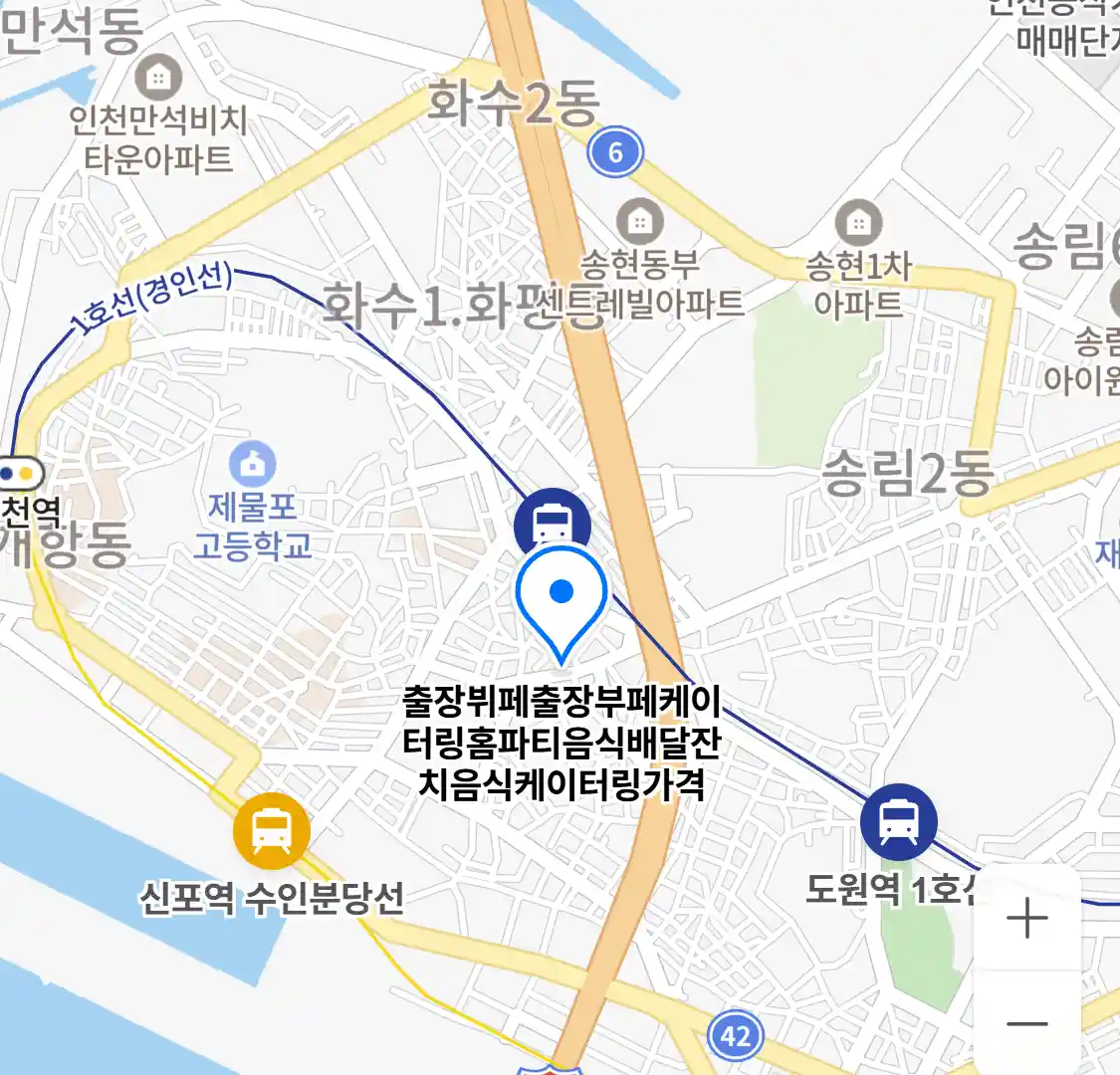This screenshot has height=1075, width=1120.
Task: Zoom in on the map
Action: pos(1026,918)
